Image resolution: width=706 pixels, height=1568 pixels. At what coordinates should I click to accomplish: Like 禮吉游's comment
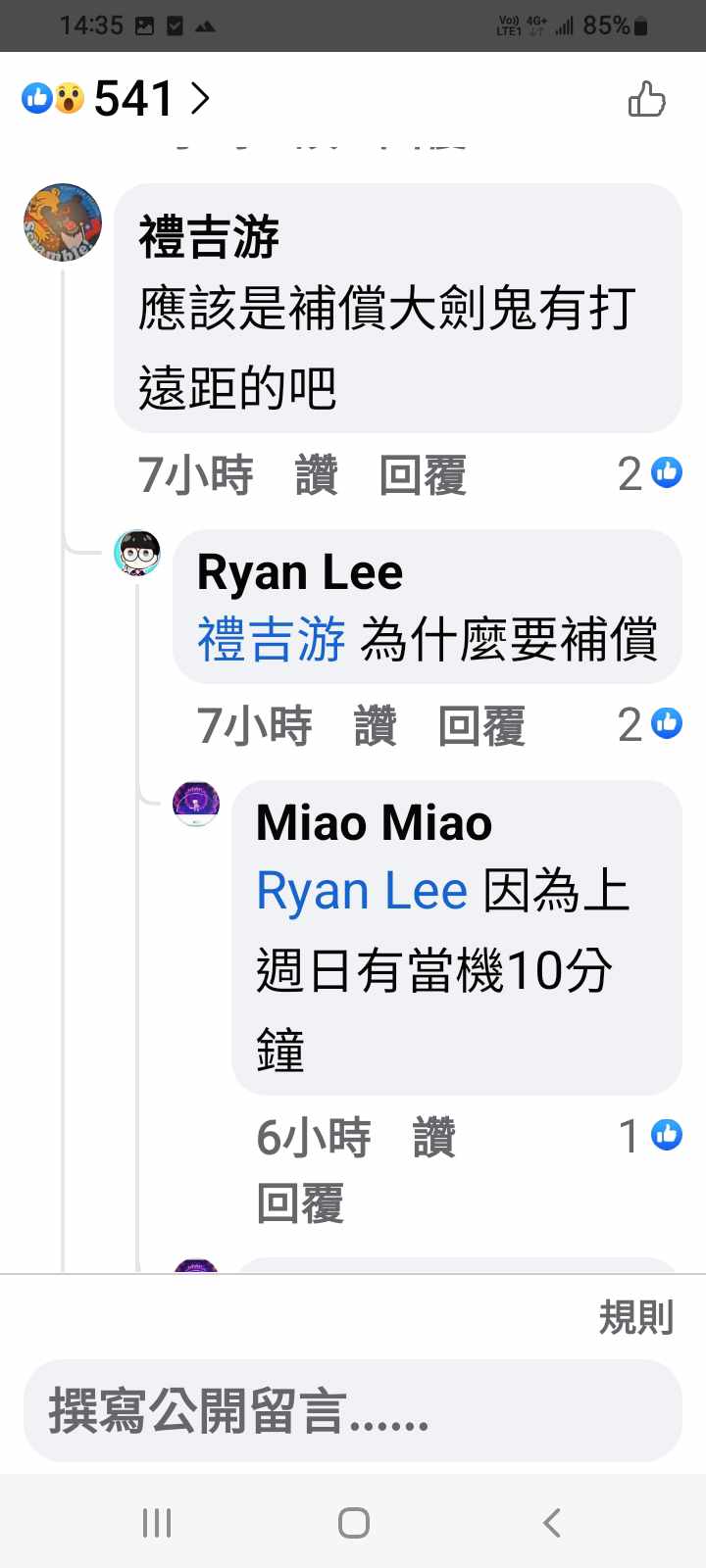[316, 475]
